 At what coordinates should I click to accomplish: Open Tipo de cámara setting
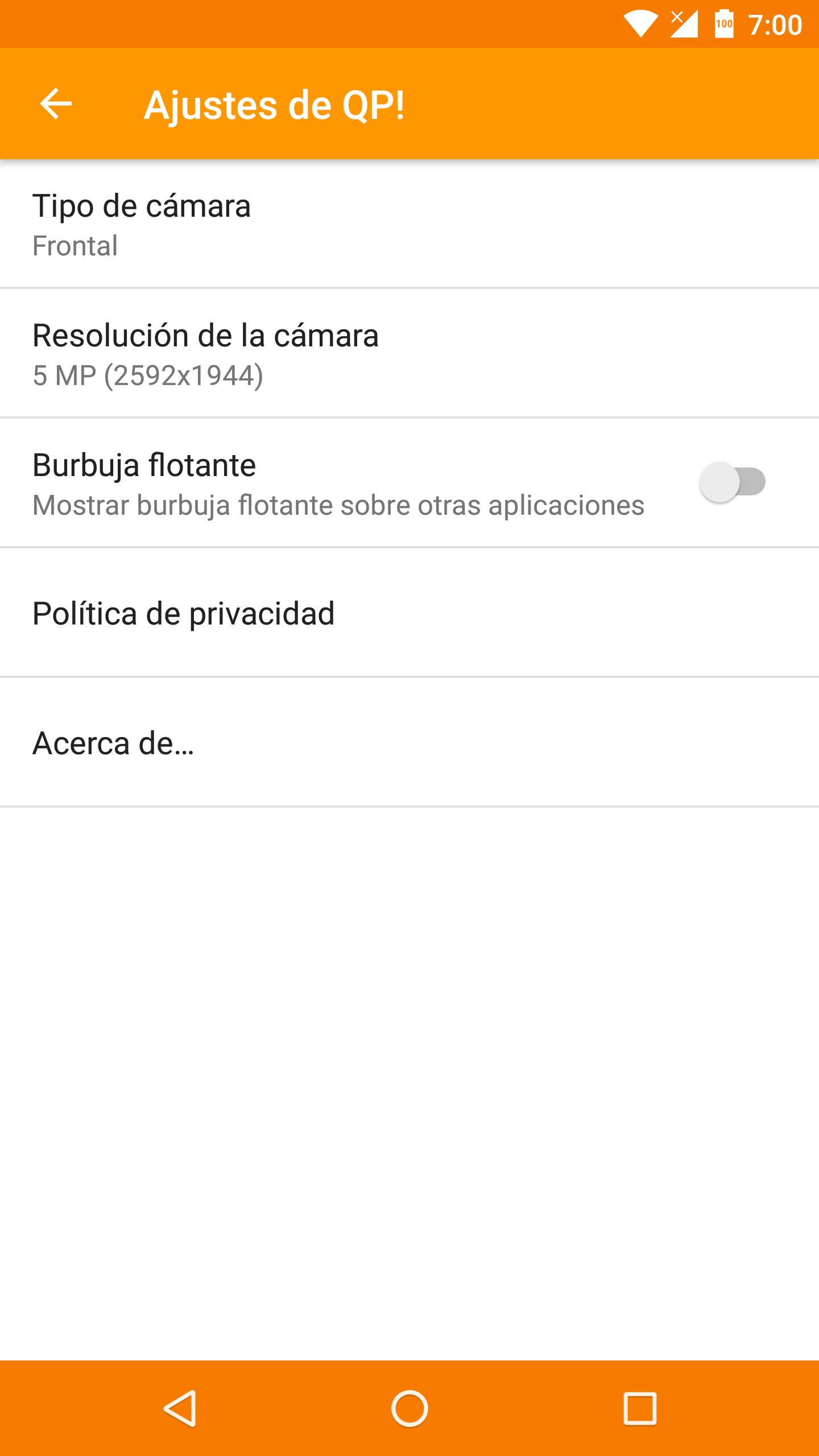point(409,224)
